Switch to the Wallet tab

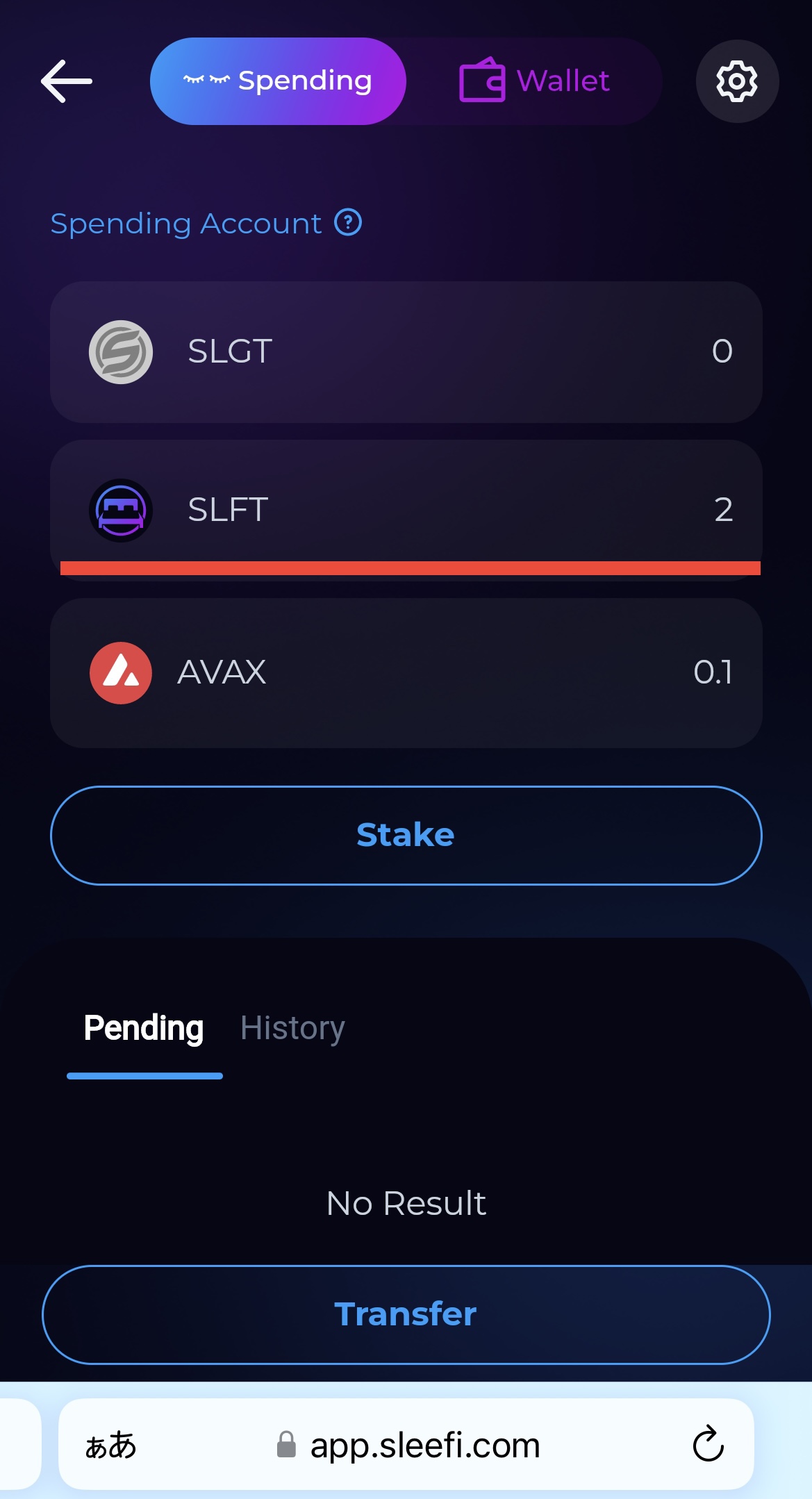534,81
